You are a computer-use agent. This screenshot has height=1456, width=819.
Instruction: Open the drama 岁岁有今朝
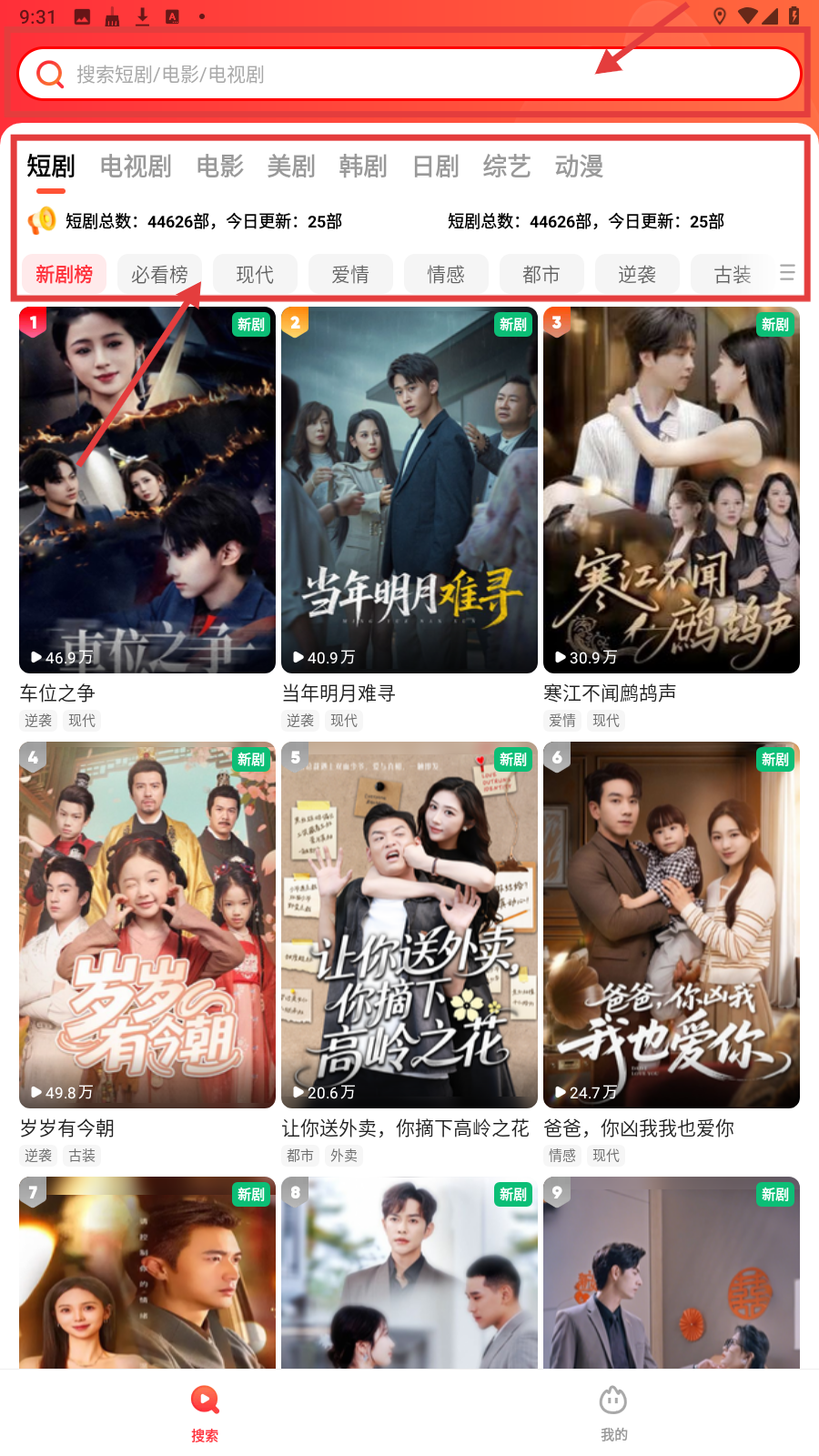pos(147,925)
